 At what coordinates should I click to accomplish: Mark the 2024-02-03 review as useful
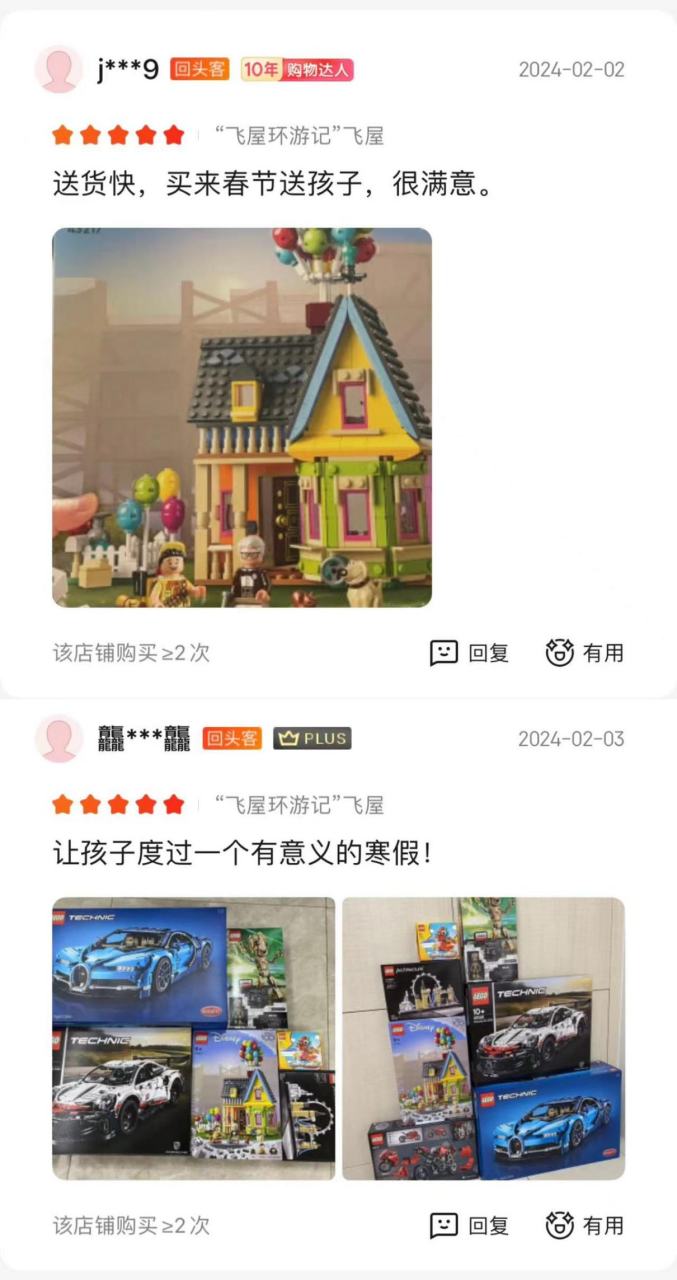[585, 1225]
